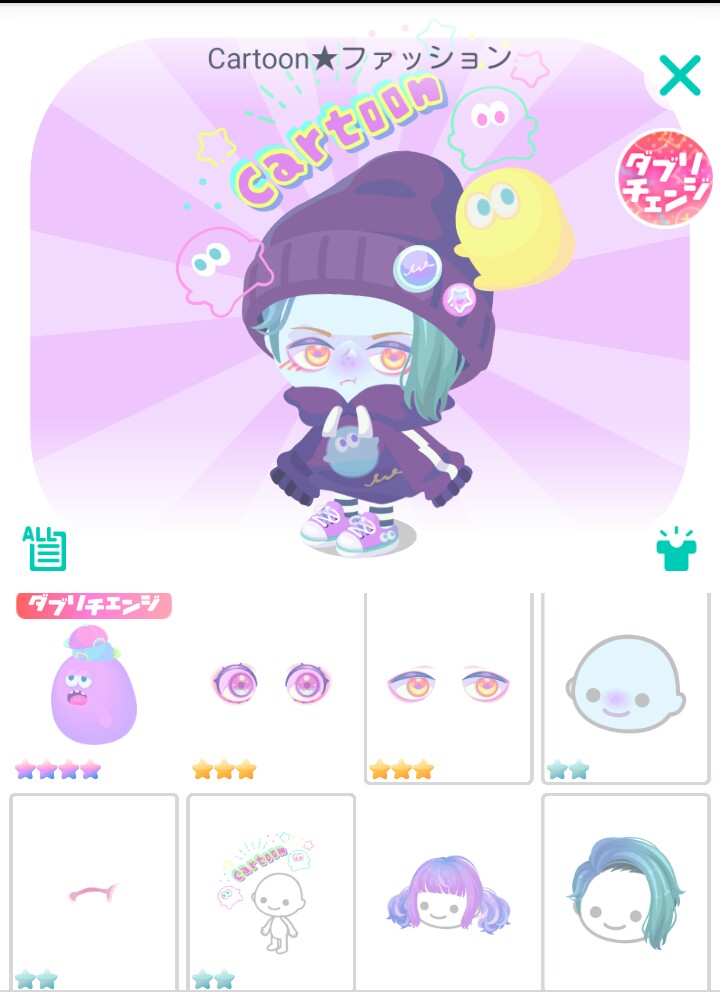Select the round pink eyes item
This screenshot has width=720, height=995.
271,685
